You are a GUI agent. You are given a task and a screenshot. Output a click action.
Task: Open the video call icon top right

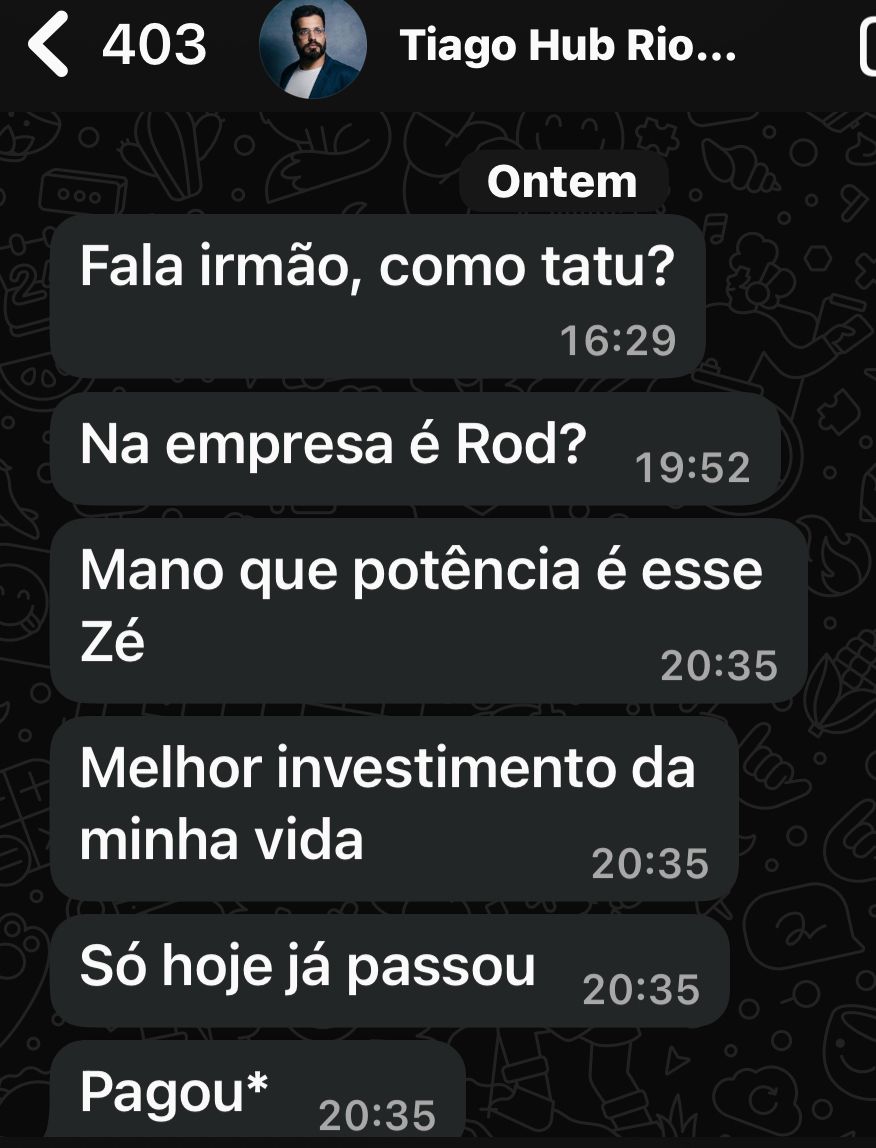tap(865, 47)
